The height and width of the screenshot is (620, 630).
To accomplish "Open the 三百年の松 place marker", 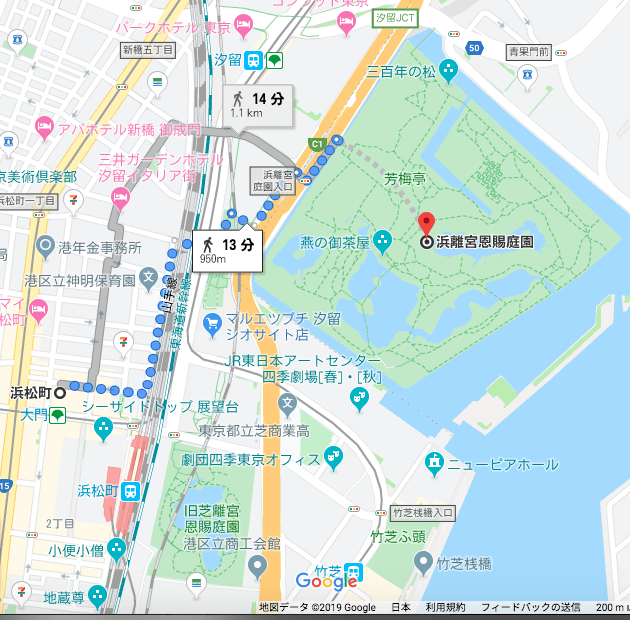I will [449, 70].
